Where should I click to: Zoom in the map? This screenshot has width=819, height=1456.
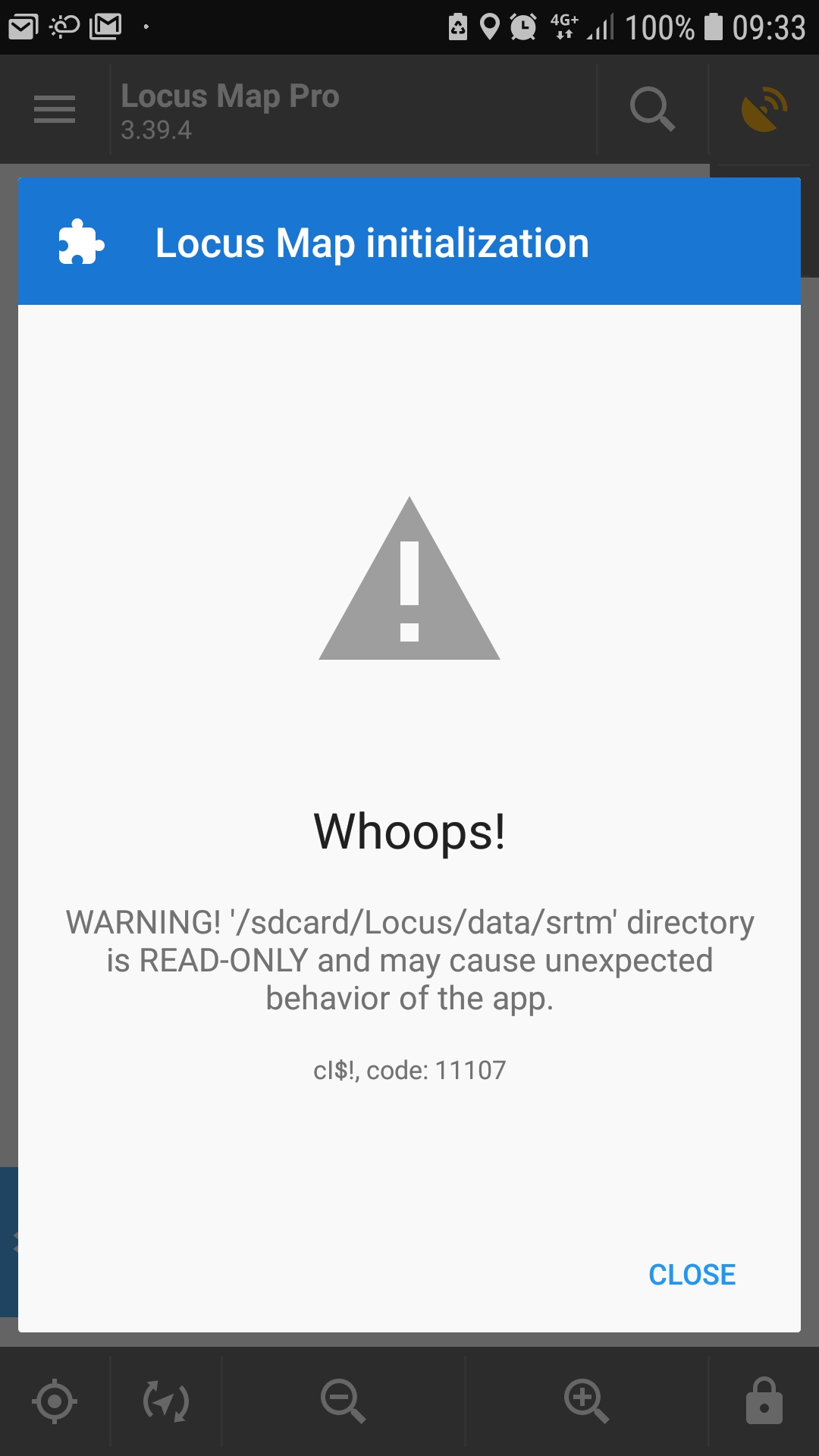pyautogui.click(x=586, y=1401)
